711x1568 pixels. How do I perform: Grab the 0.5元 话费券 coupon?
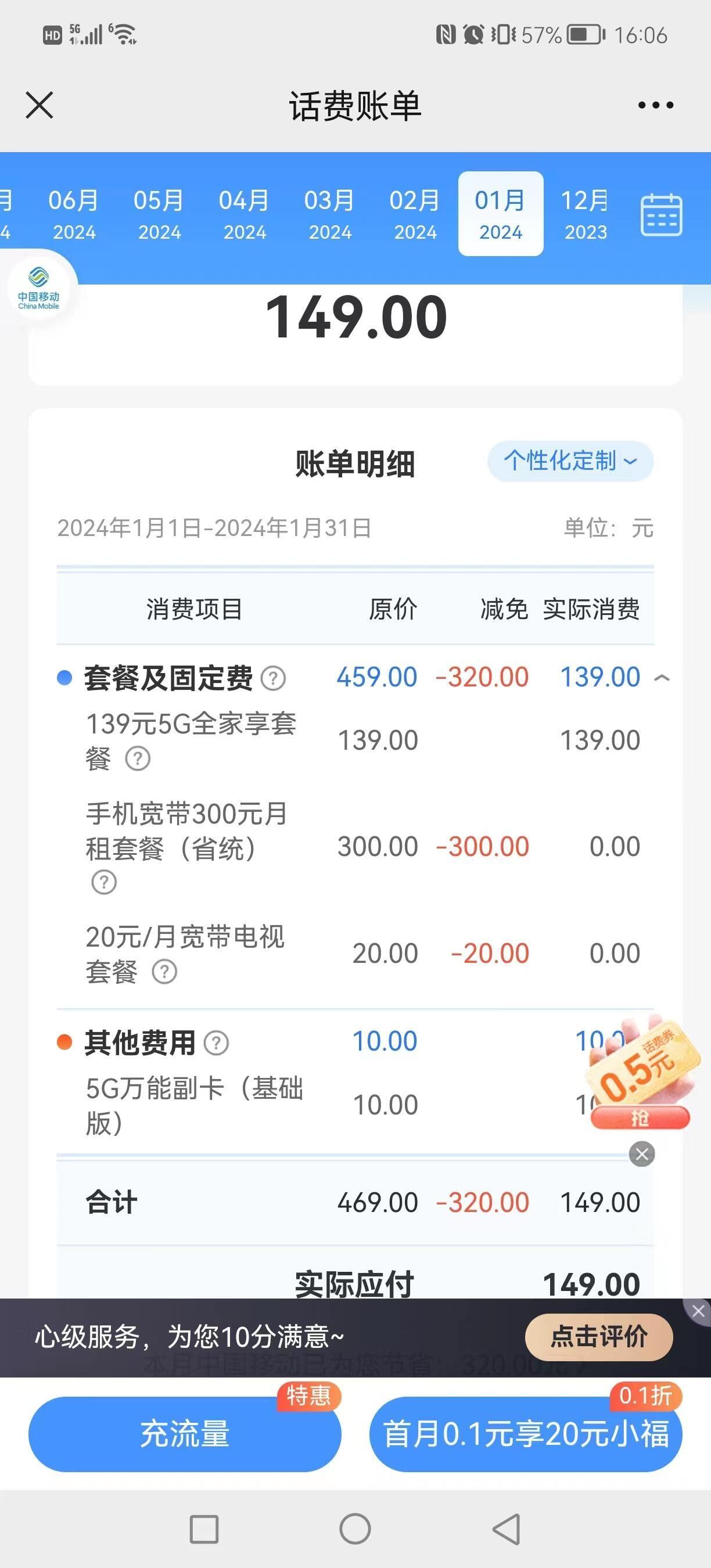pos(640,1117)
